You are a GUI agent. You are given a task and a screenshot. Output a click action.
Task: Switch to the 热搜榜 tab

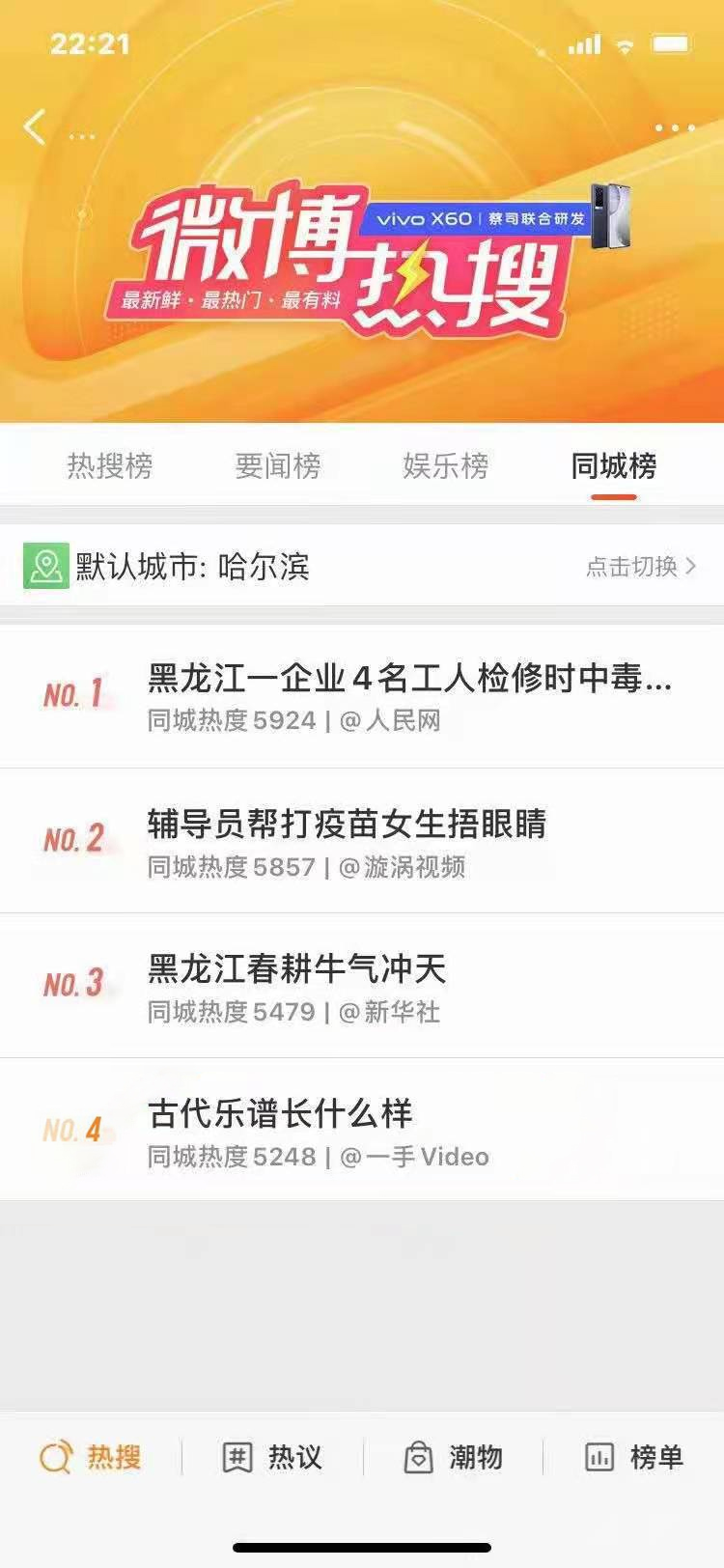pyautogui.click(x=110, y=466)
